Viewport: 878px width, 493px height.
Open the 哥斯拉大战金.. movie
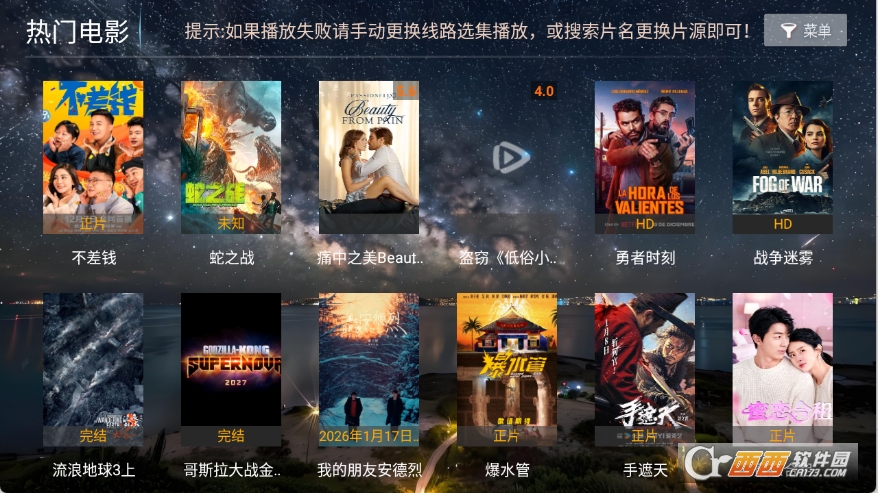point(231,369)
